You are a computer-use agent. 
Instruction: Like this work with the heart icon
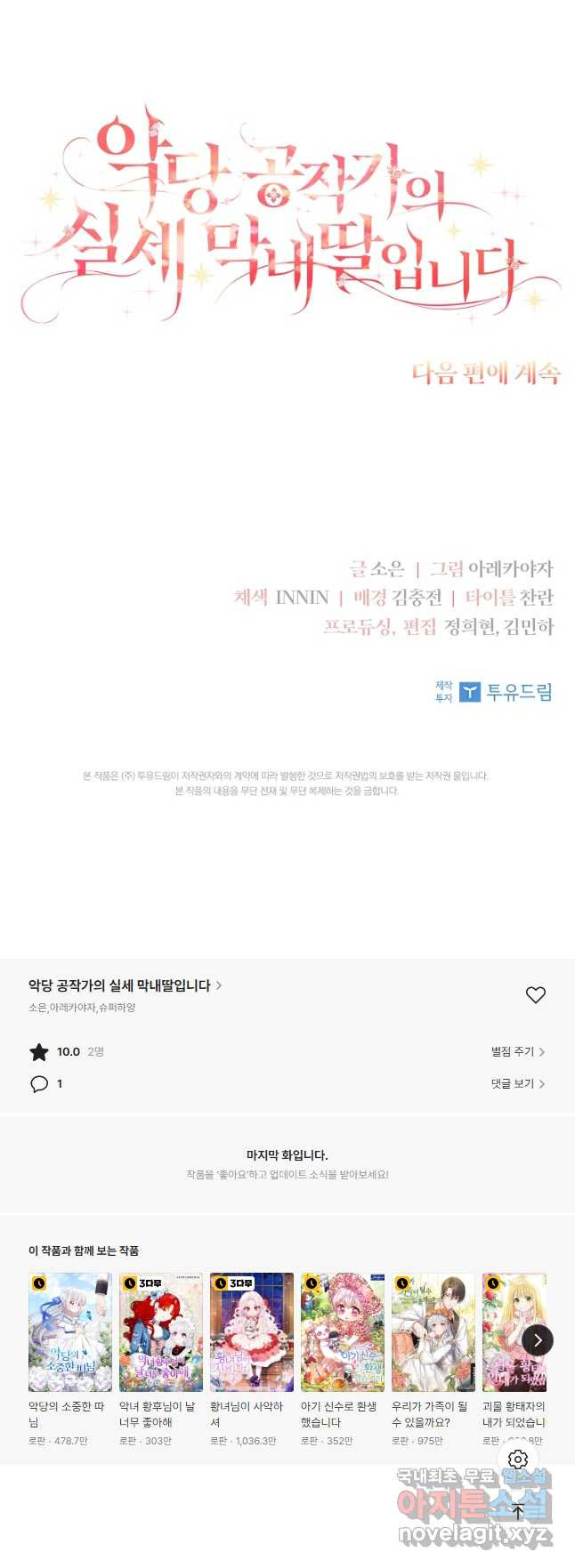pos(535,995)
